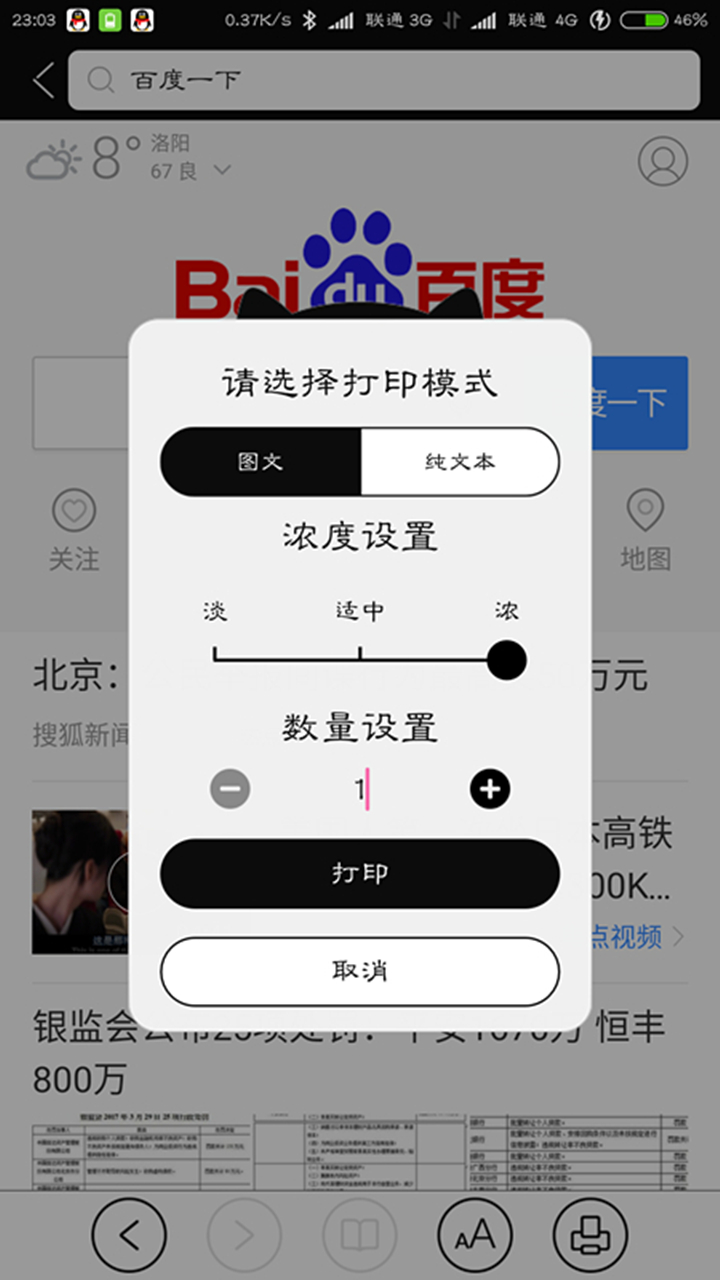Select the 图文 print mode
Screen dimensions: 720x1280
tap(260, 462)
